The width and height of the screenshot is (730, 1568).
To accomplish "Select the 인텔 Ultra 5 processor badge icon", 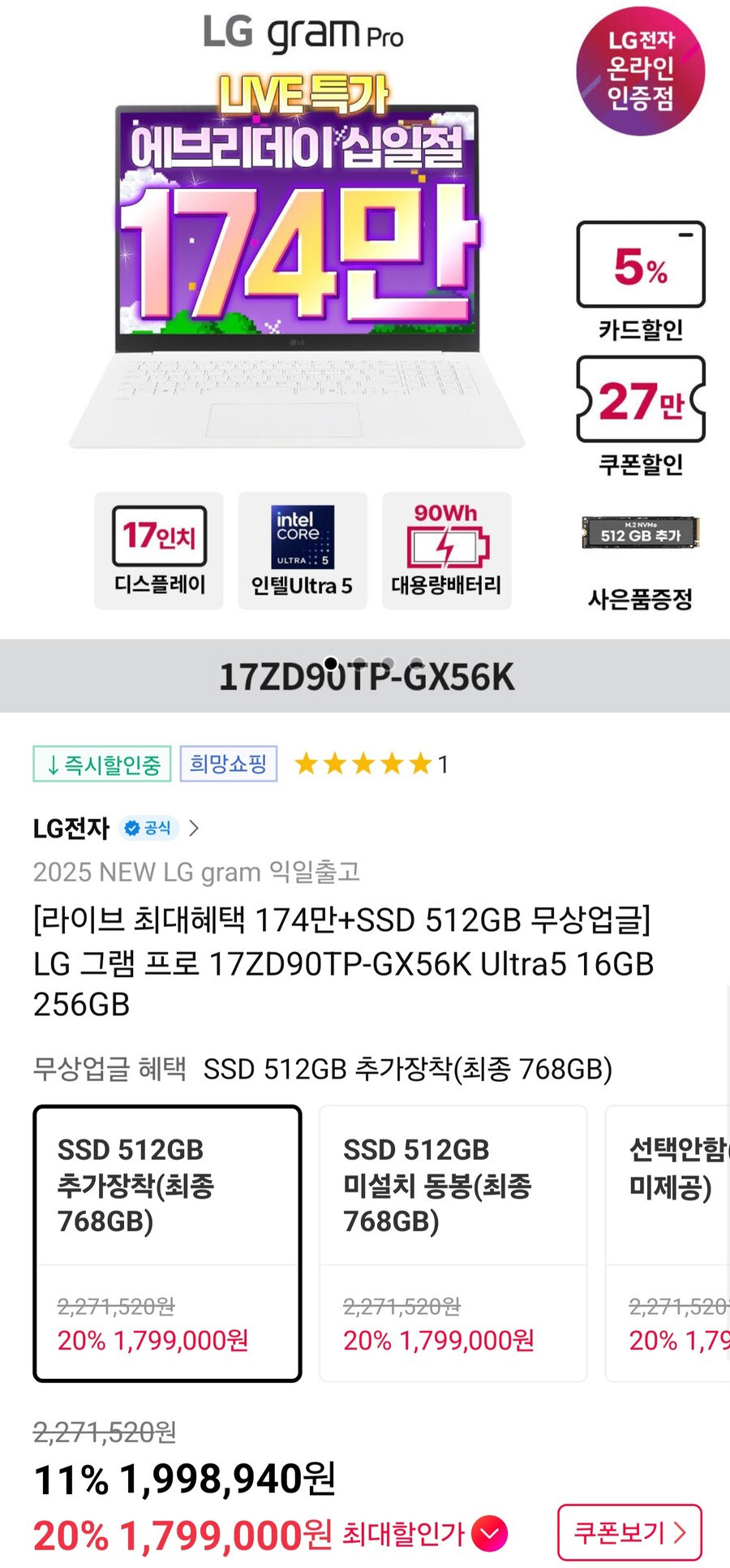I will (x=302, y=550).
